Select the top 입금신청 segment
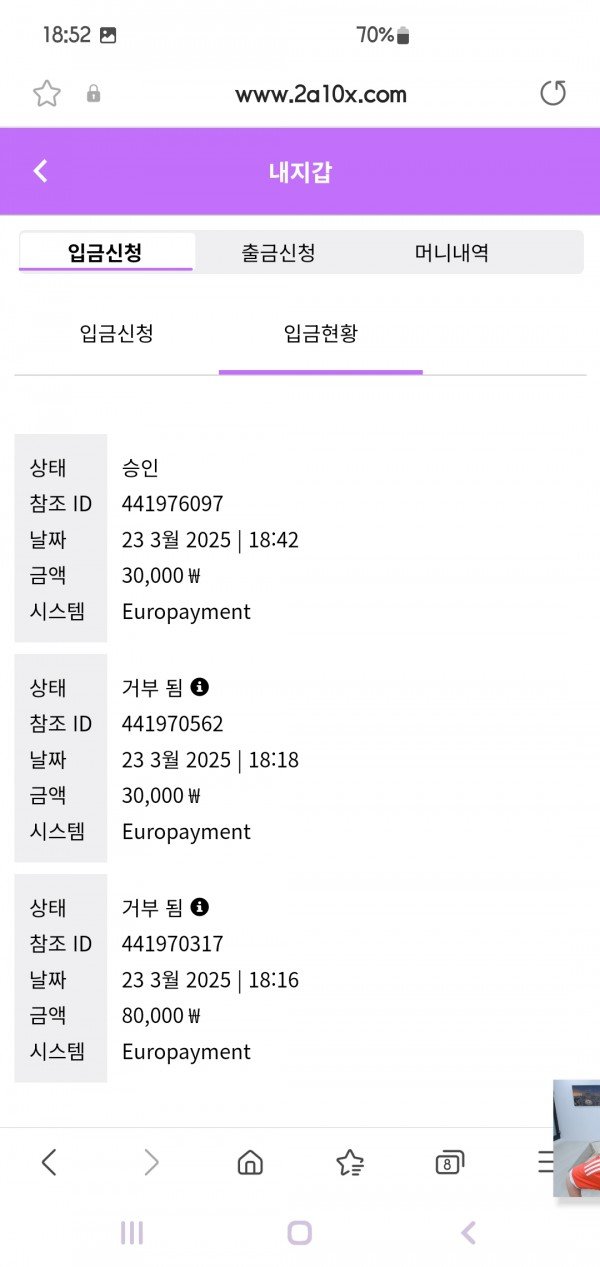The height and width of the screenshot is (1267, 600). click(105, 252)
